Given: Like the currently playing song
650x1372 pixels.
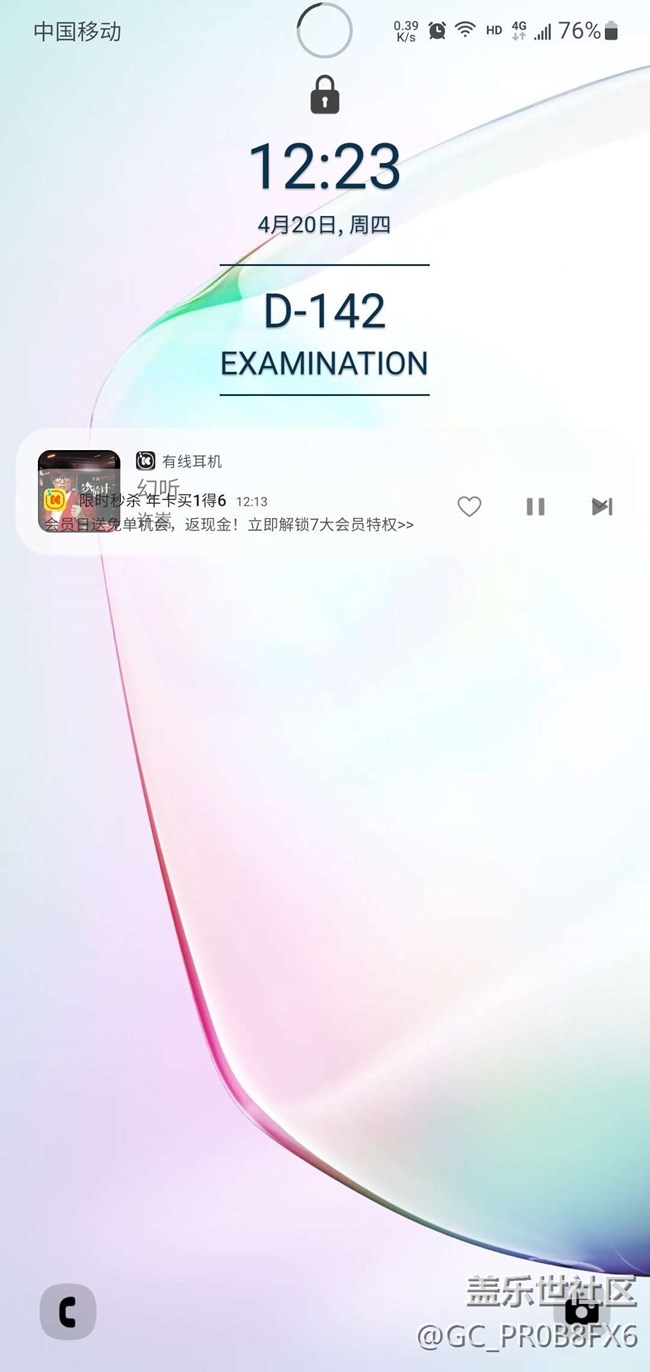Looking at the screenshot, I should tap(469, 507).
